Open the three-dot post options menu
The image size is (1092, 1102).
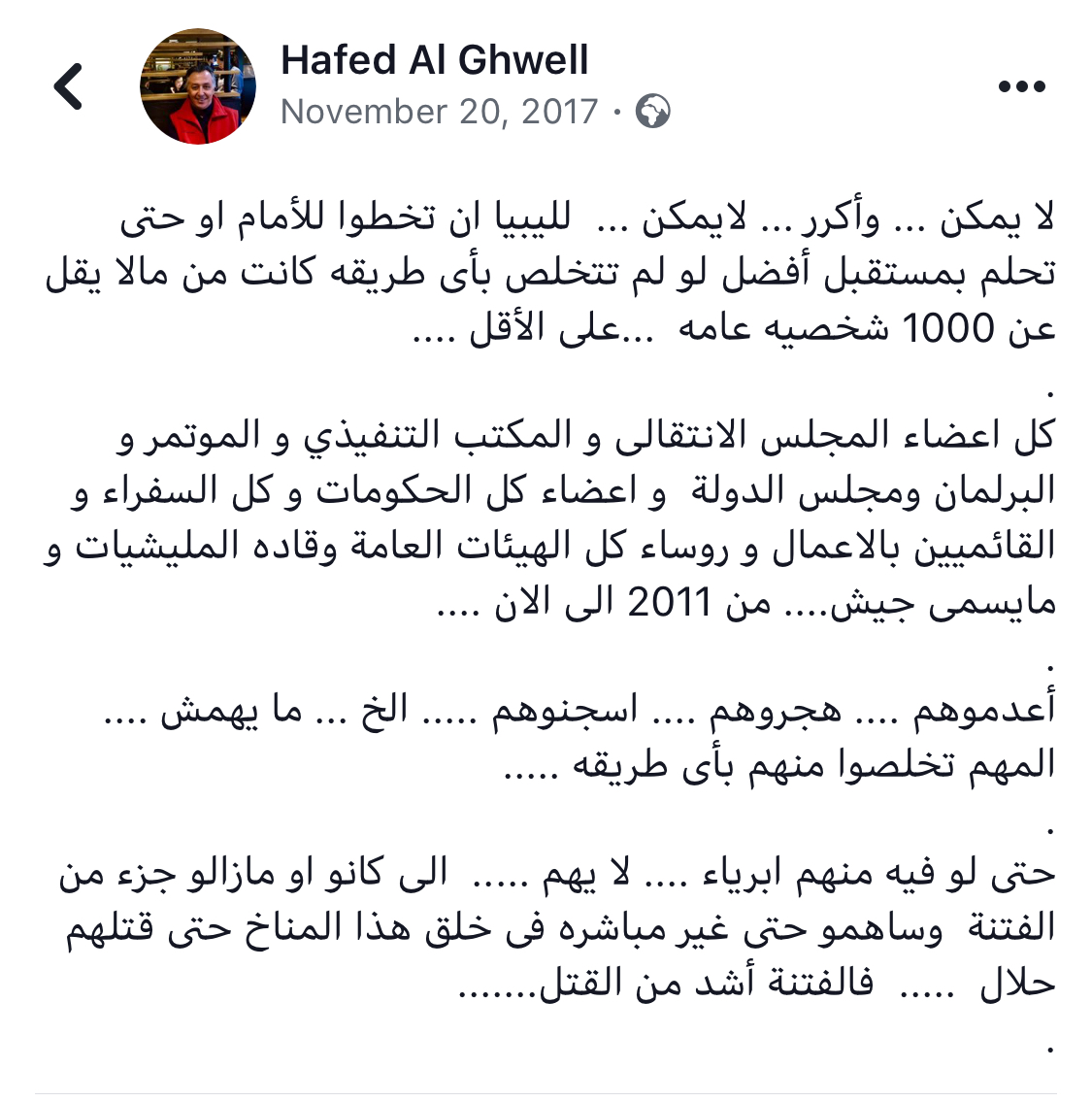1021,87
